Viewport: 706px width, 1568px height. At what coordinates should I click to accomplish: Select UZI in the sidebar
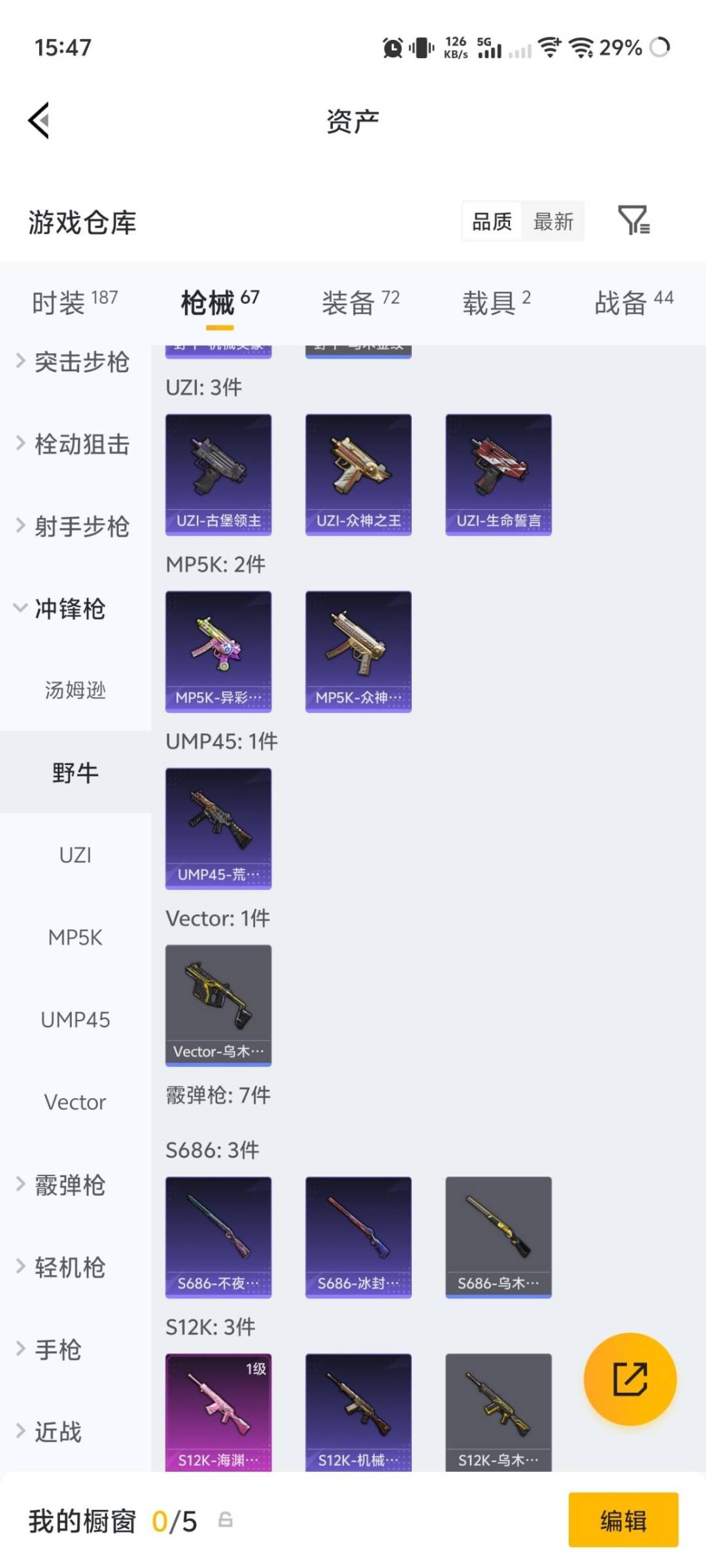(75, 854)
